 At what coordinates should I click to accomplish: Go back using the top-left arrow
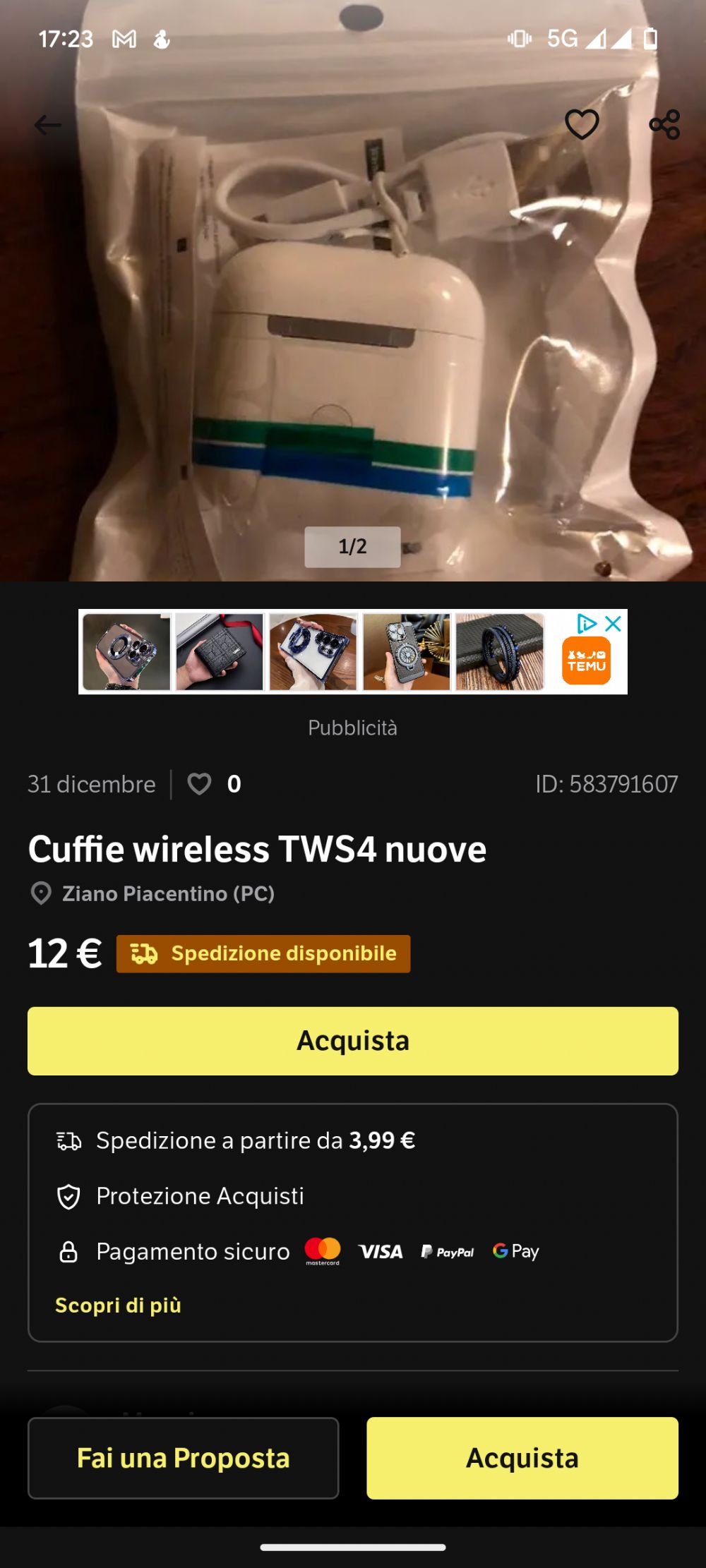48,126
